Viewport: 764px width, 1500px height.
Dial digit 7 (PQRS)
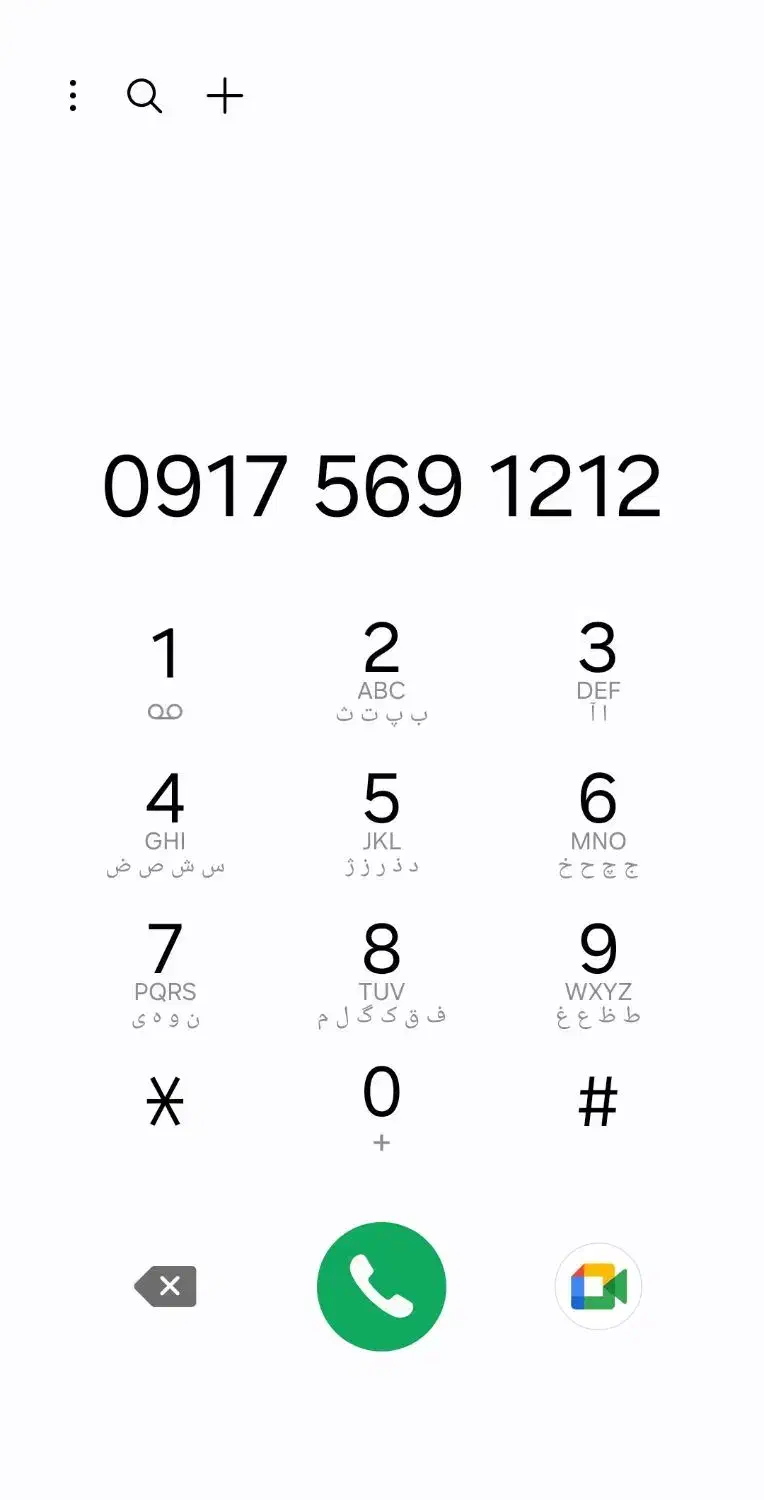(x=165, y=971)
